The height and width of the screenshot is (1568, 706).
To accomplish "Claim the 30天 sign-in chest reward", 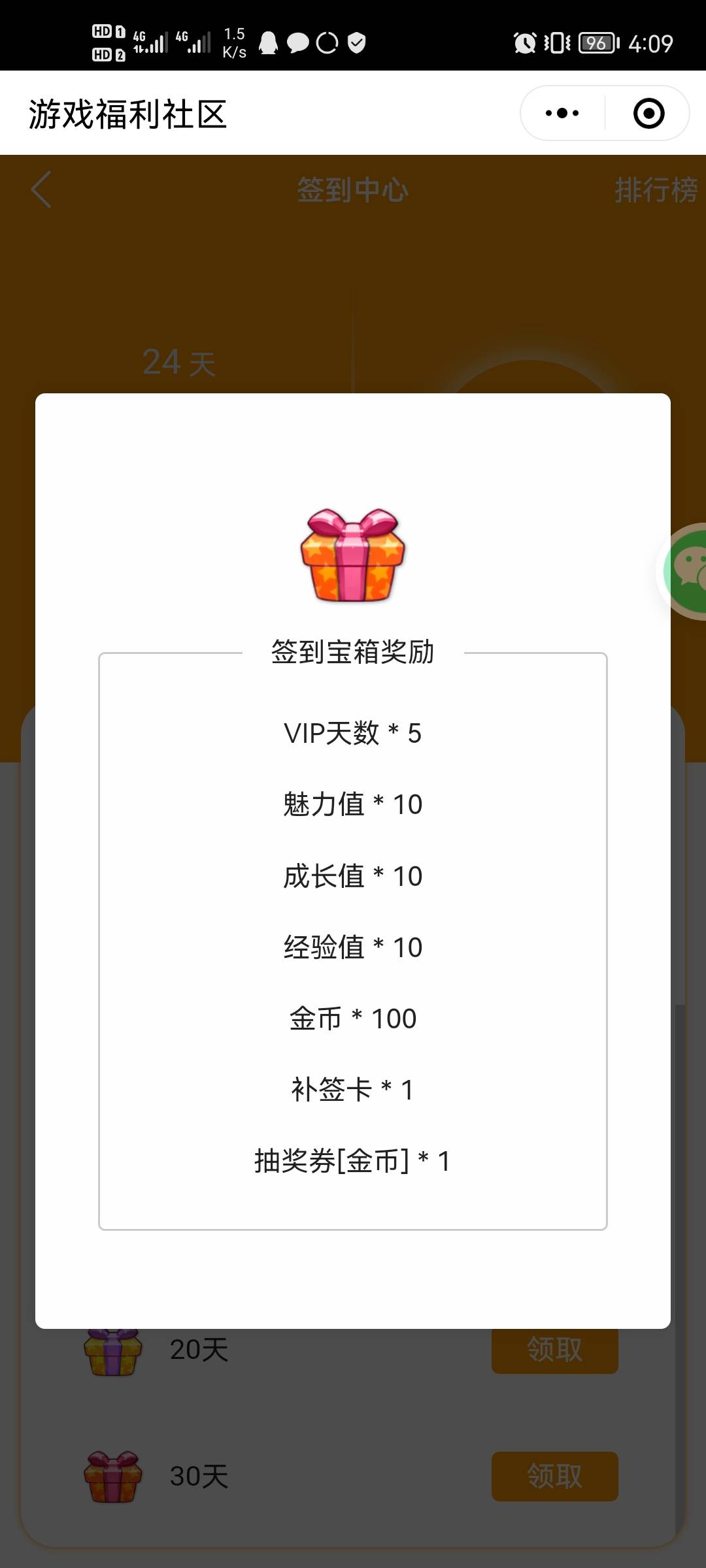I will (554, 1476).
